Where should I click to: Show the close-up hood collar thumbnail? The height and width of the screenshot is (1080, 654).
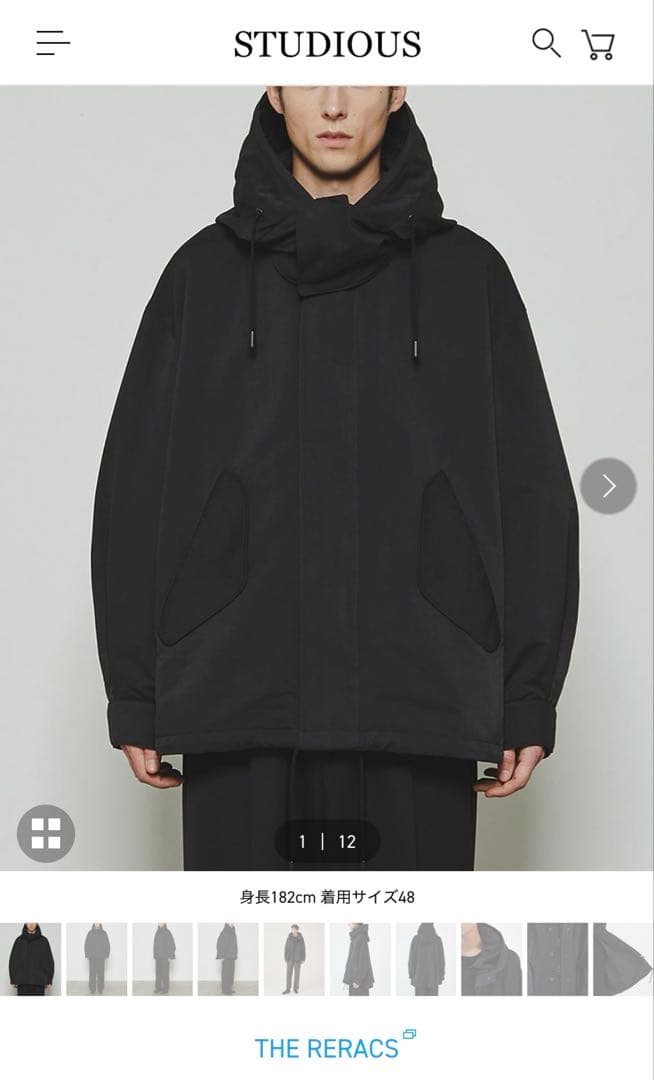coord(491,959)
